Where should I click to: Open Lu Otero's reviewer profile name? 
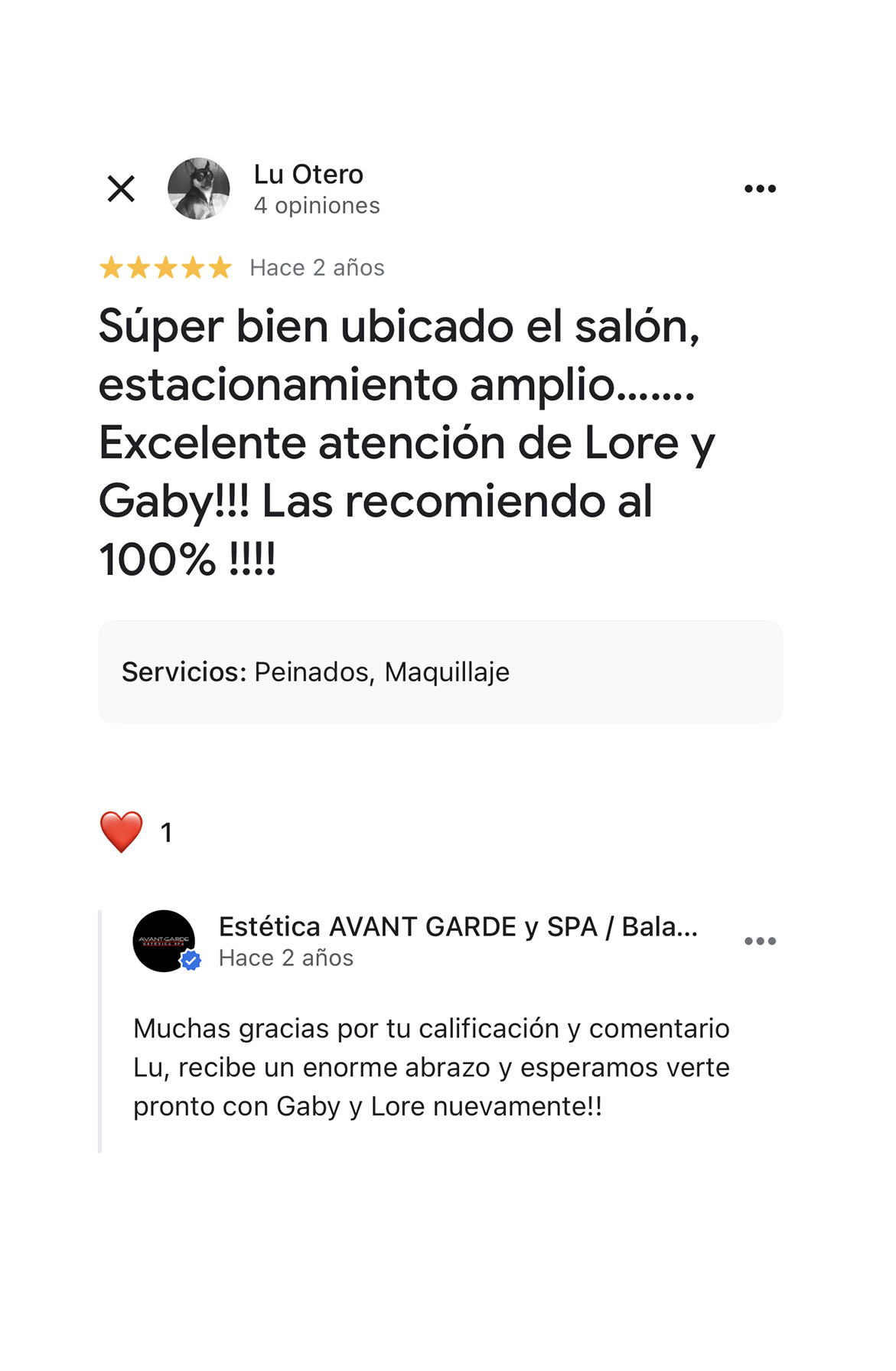pos(308,175)
